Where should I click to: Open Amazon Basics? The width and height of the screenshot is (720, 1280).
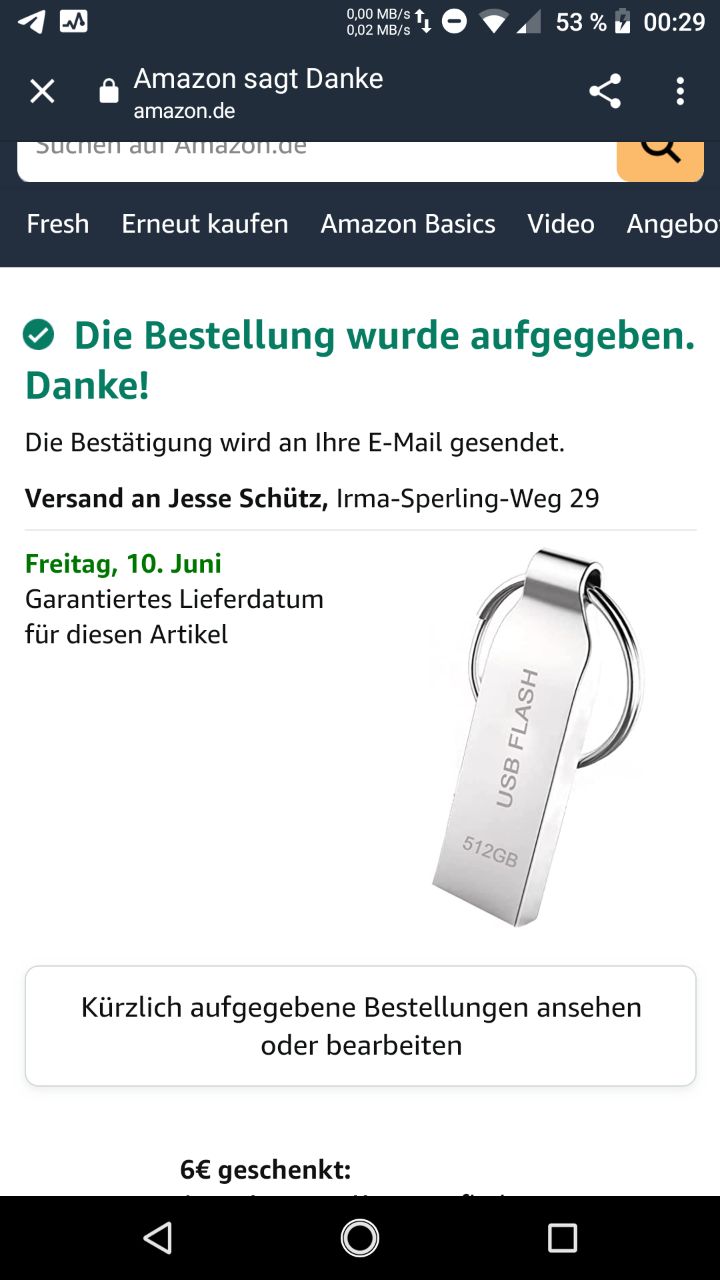408,224
